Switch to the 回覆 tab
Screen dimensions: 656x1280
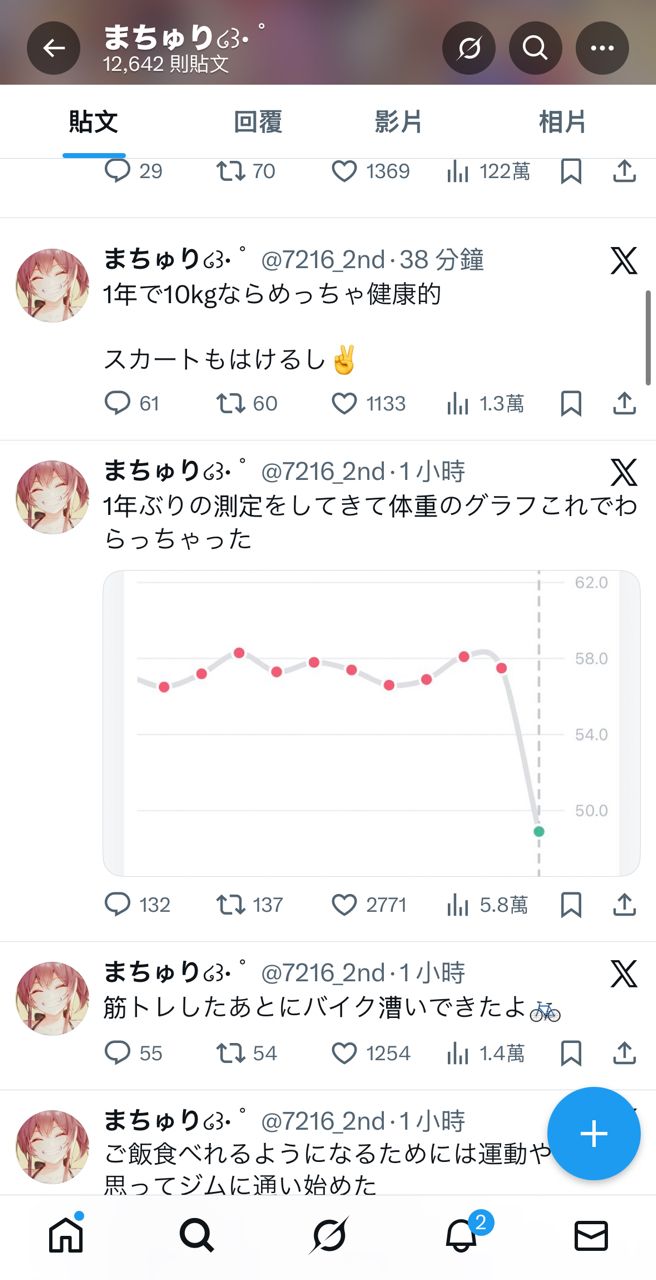coord(258,122)
